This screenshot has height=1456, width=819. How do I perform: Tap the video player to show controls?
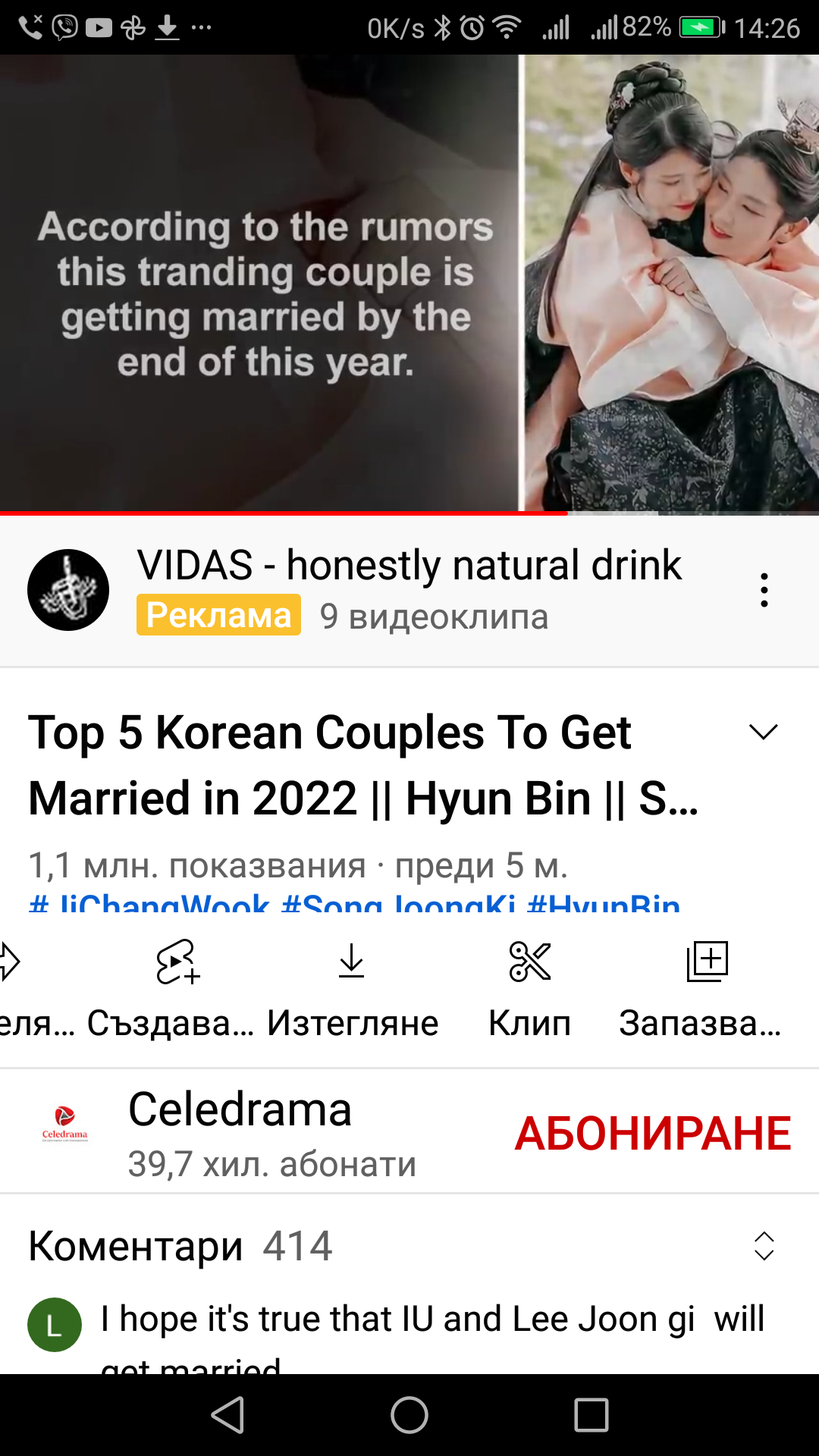(x=409, y=284)
